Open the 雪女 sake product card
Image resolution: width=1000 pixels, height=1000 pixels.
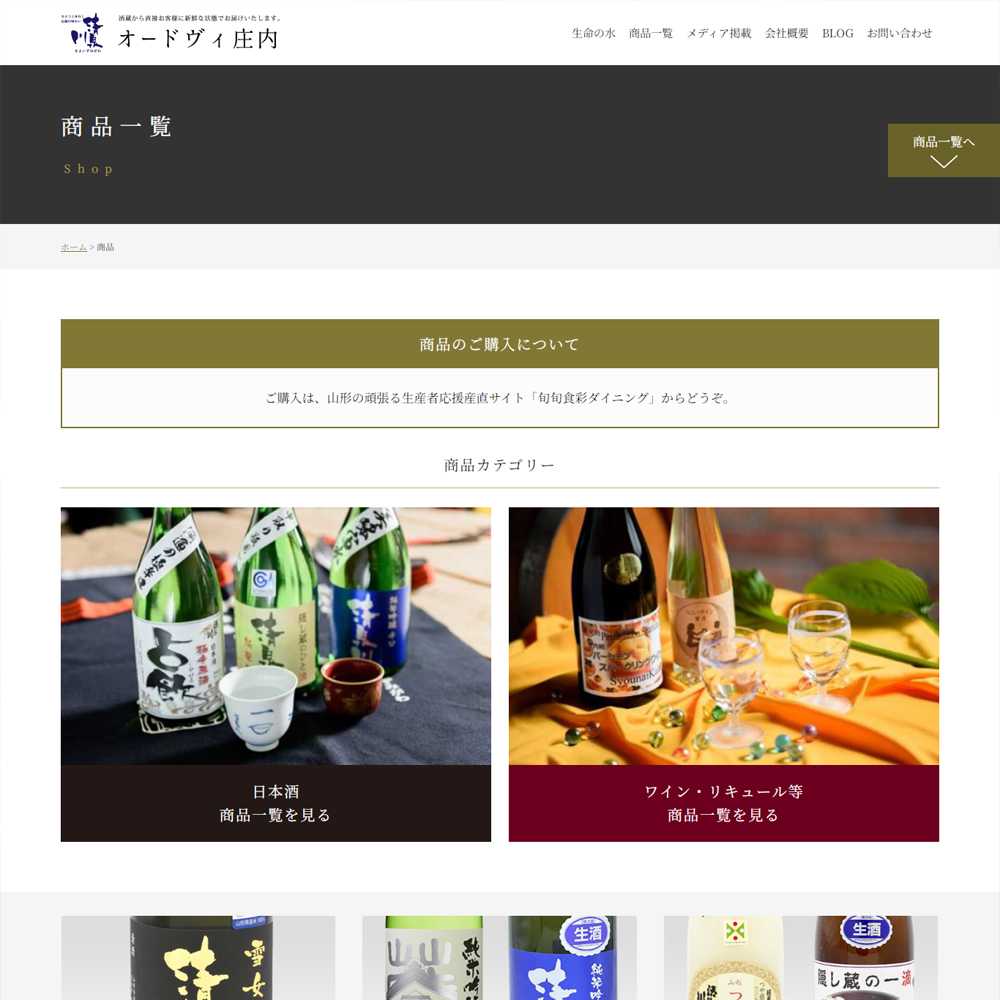(198, 958)
